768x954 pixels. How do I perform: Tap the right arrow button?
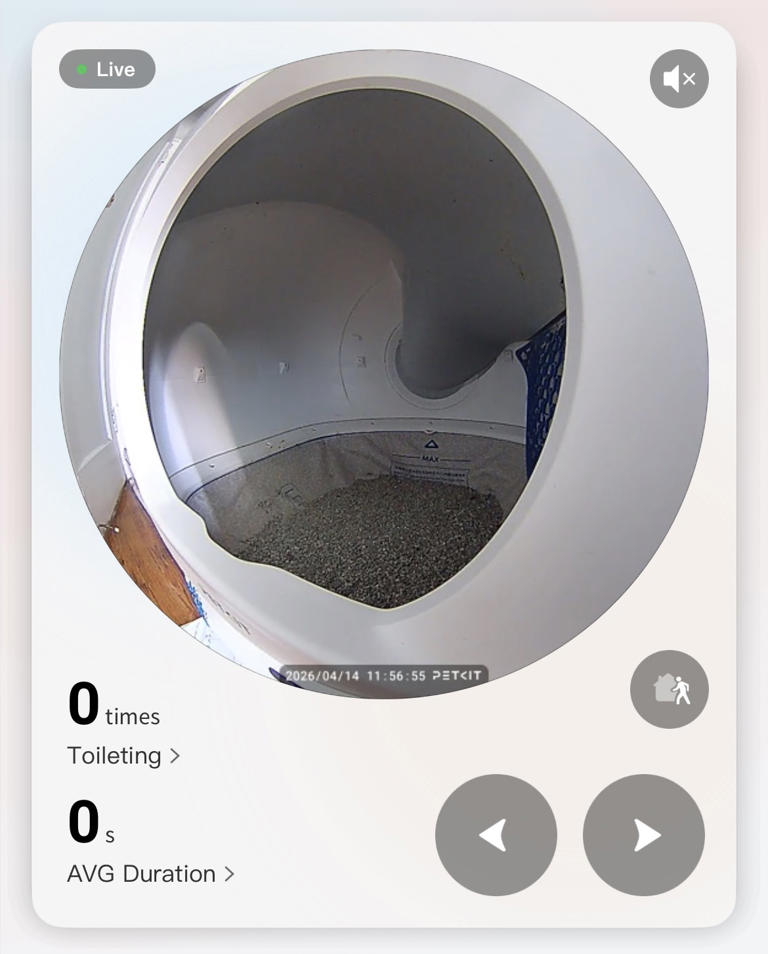[644, 835]
